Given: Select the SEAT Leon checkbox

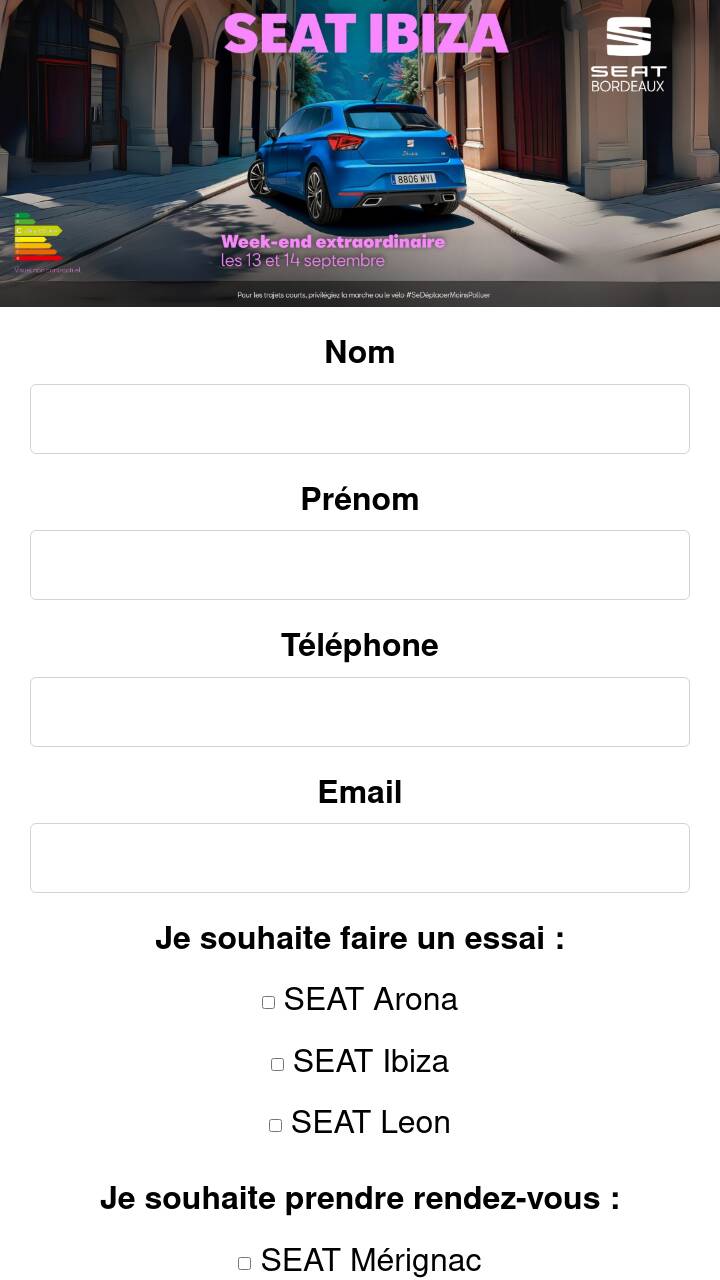Looking at the screenshot, I should (275, 1125).
